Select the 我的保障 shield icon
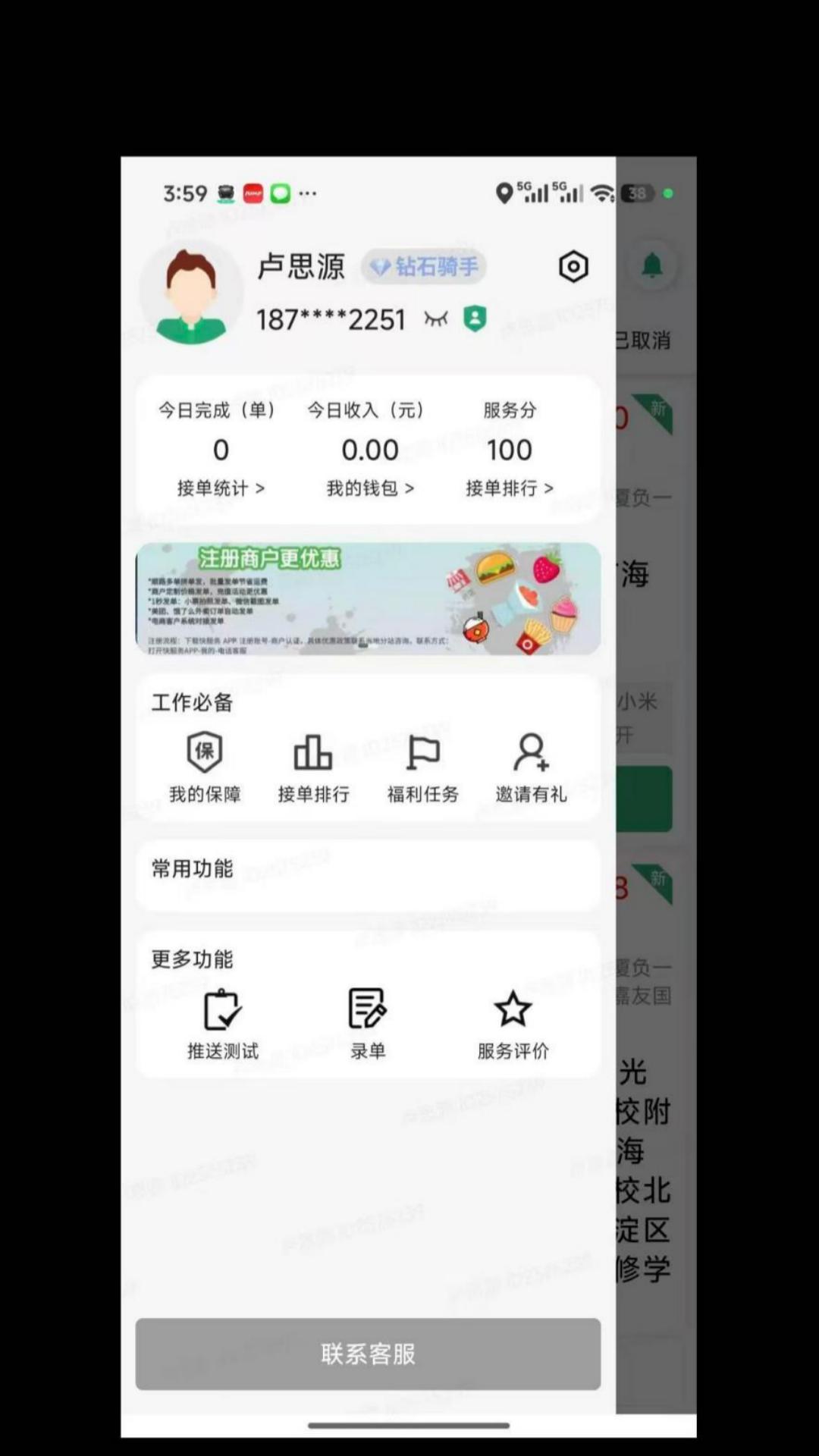The height and width of the screenshot is (1456, 819). click(204, 752)
